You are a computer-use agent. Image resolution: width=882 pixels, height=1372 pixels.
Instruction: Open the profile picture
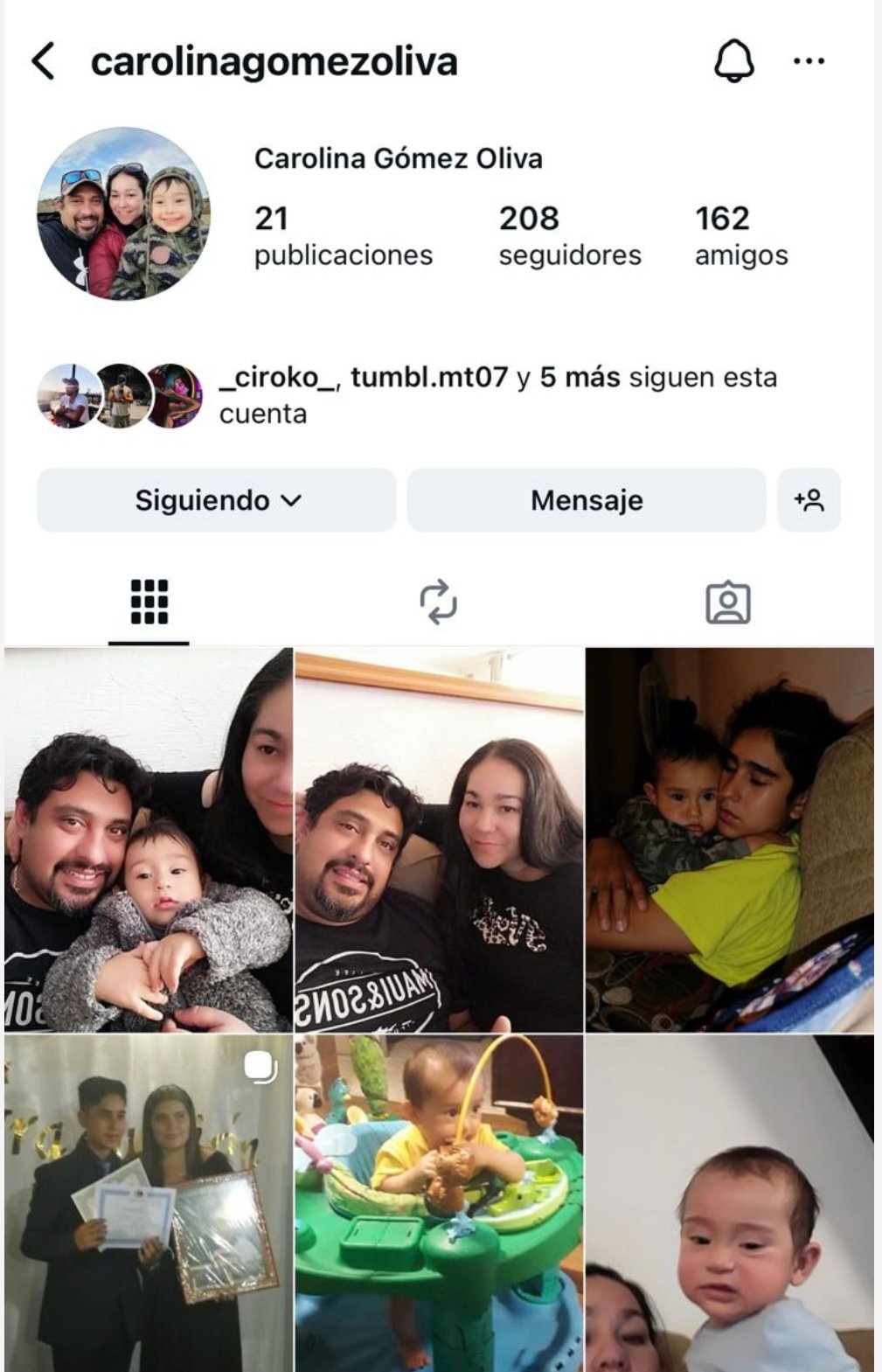coord(123,214)
